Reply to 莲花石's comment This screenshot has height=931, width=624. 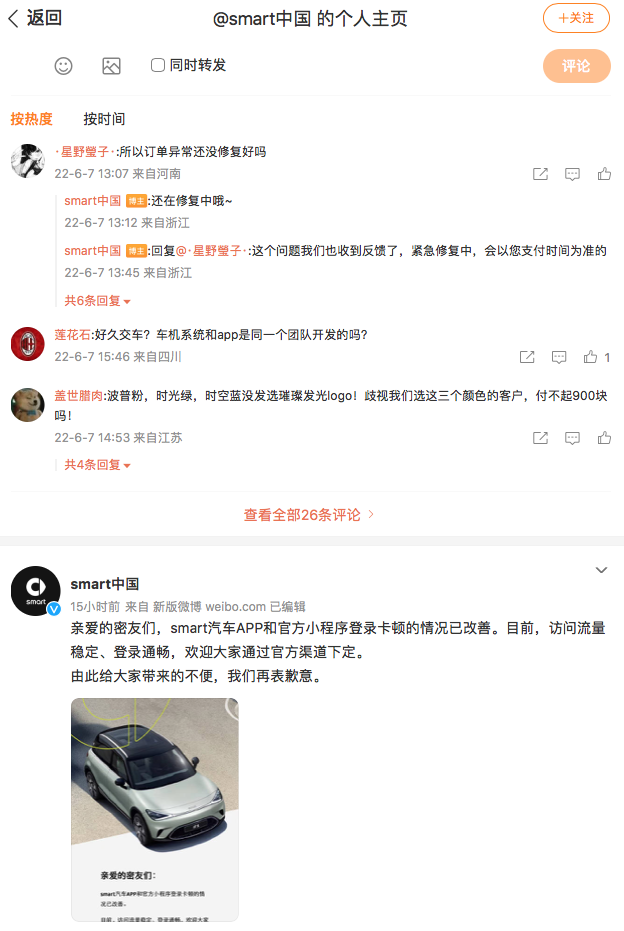559,357
